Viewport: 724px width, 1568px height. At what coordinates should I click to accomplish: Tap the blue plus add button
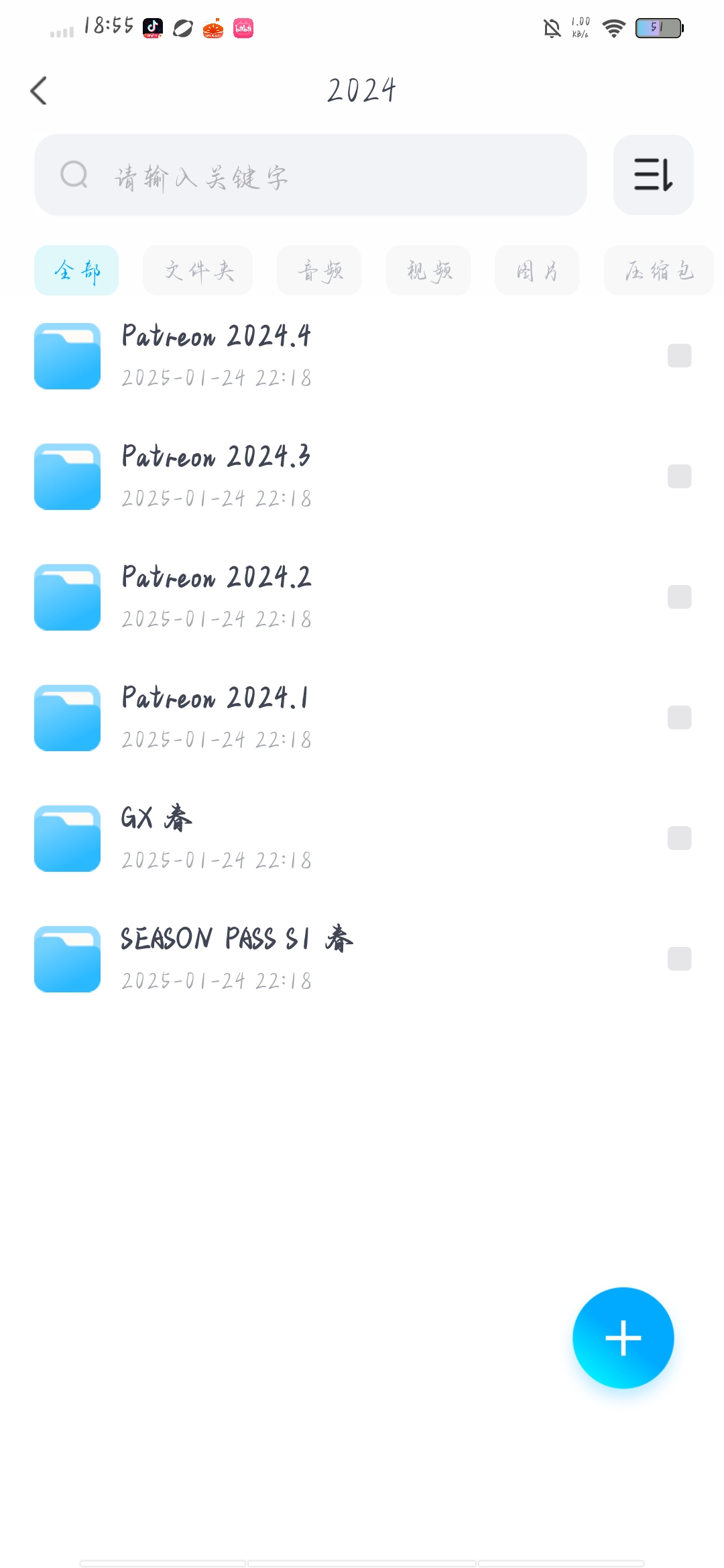[x=623, y=1337]
